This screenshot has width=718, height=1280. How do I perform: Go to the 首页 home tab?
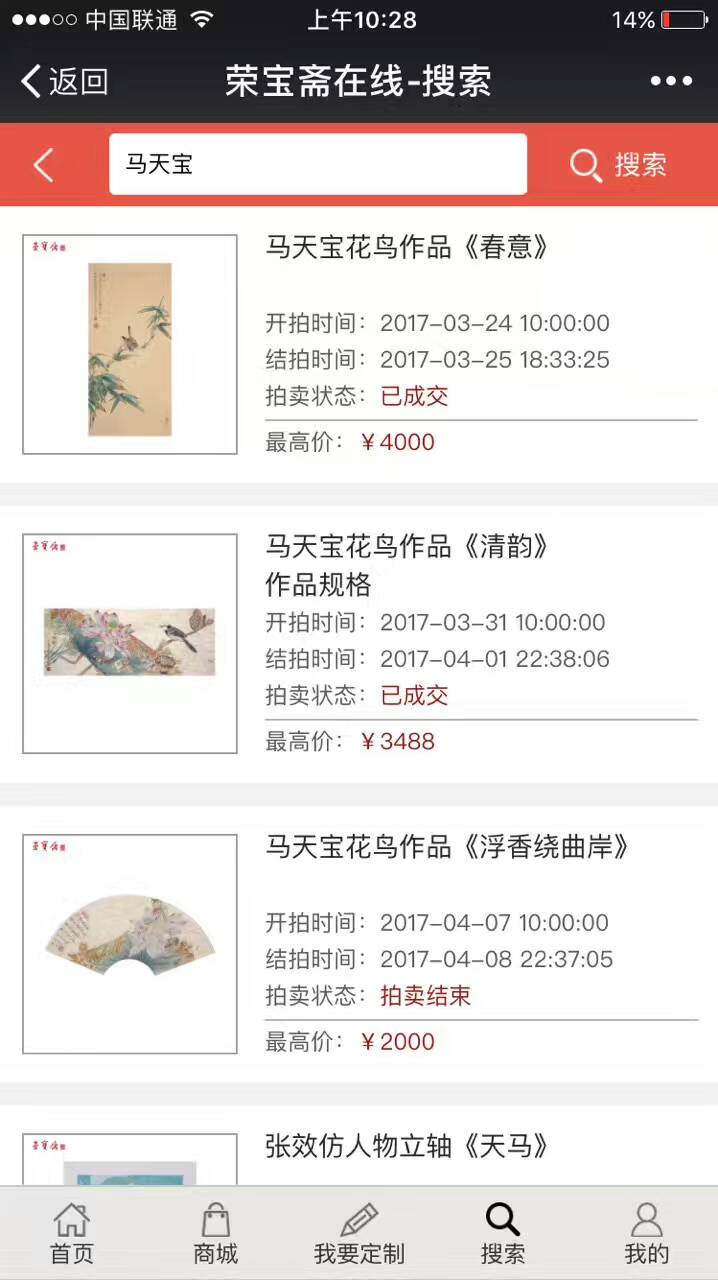72,1234
